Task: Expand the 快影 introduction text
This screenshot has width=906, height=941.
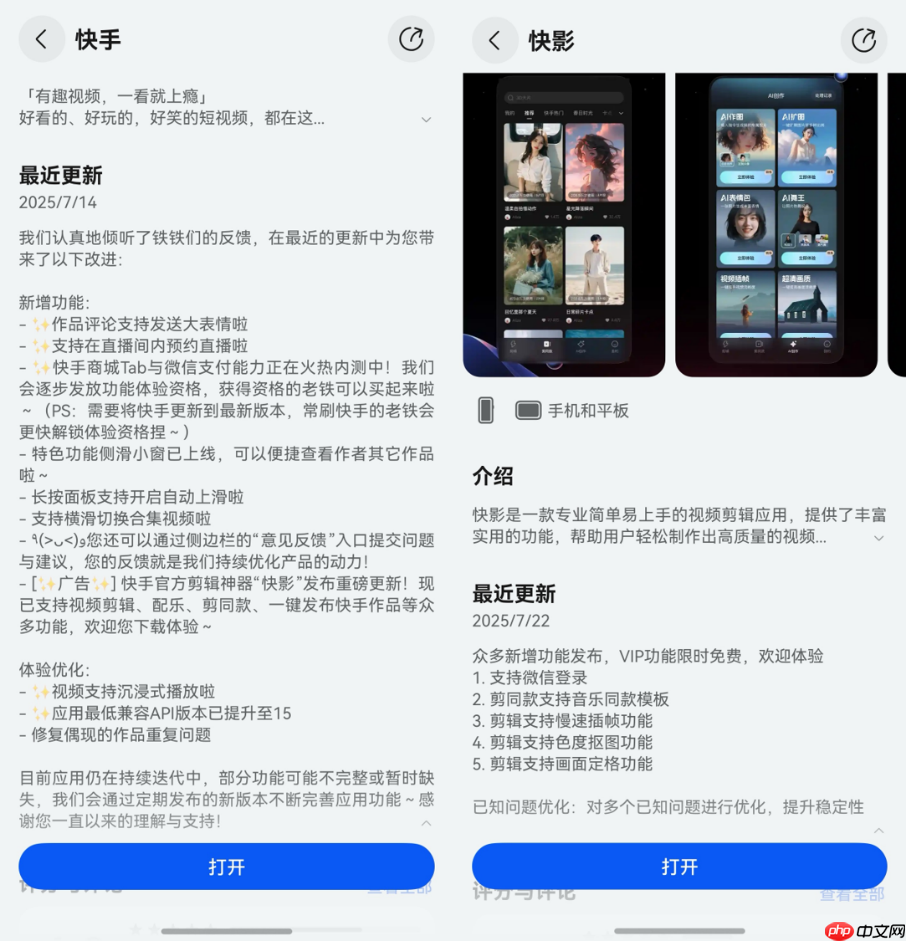Action: [879, 537]
